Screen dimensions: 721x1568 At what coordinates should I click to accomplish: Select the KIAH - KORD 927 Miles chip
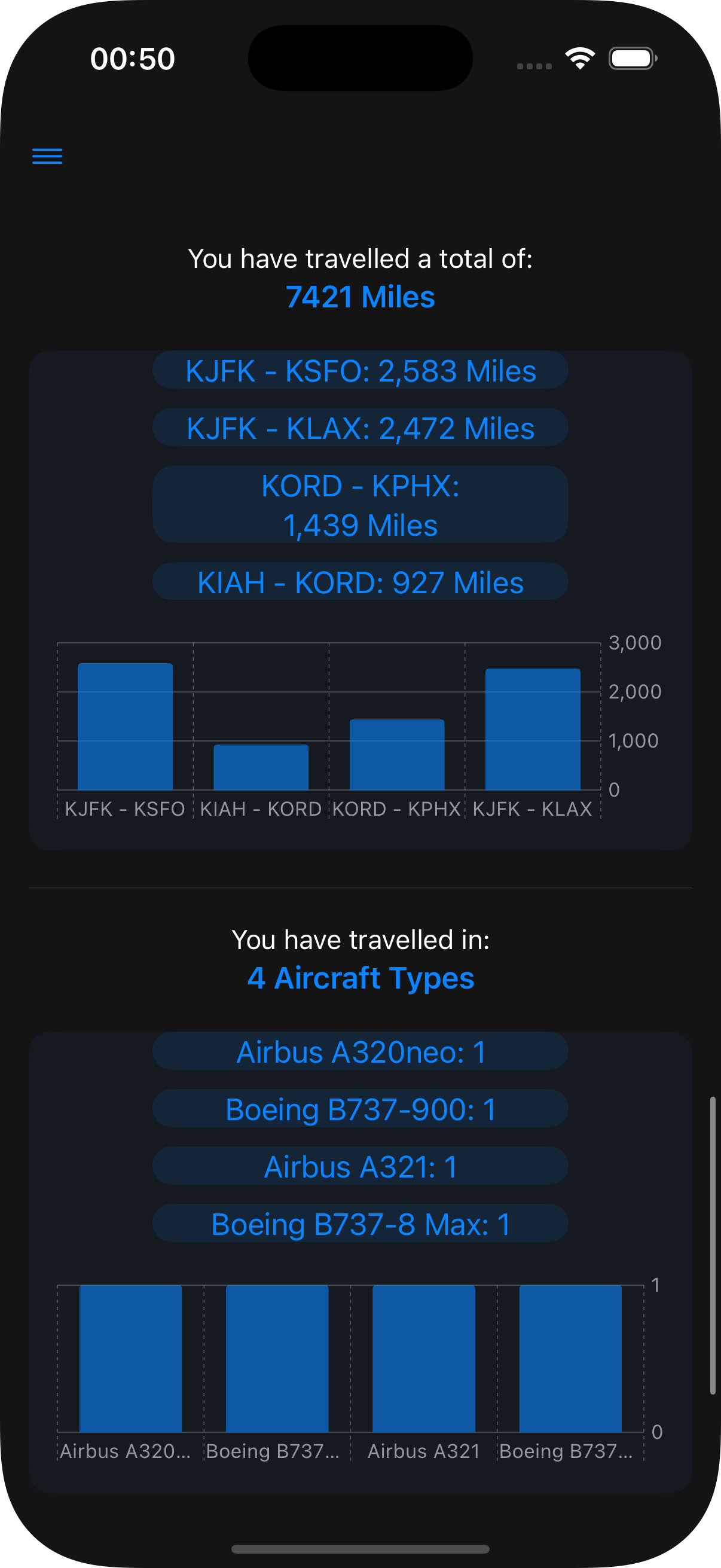[x=360, y=582]
